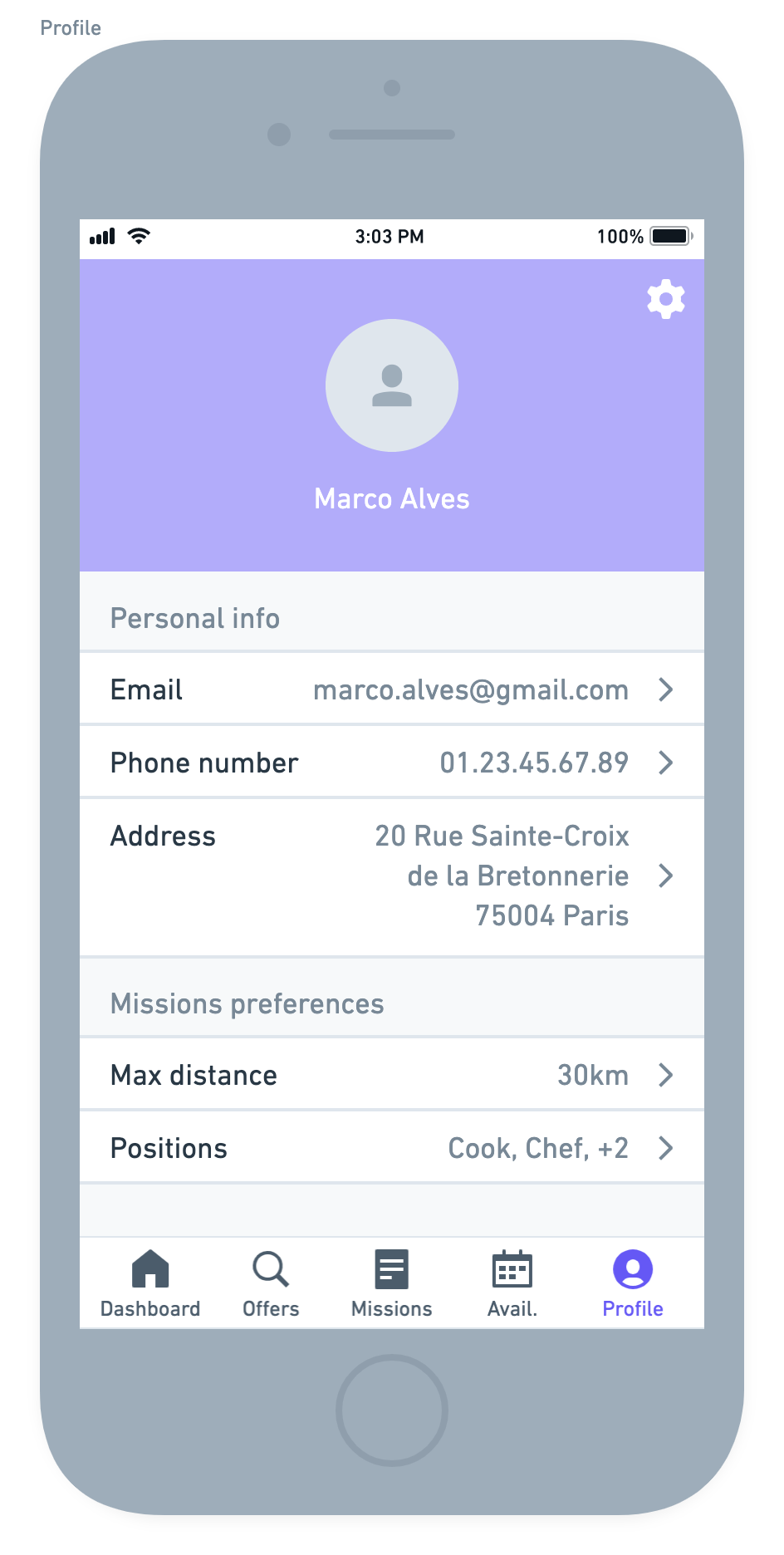
Task: Open the Phone number row
Action: click(392, 763)
